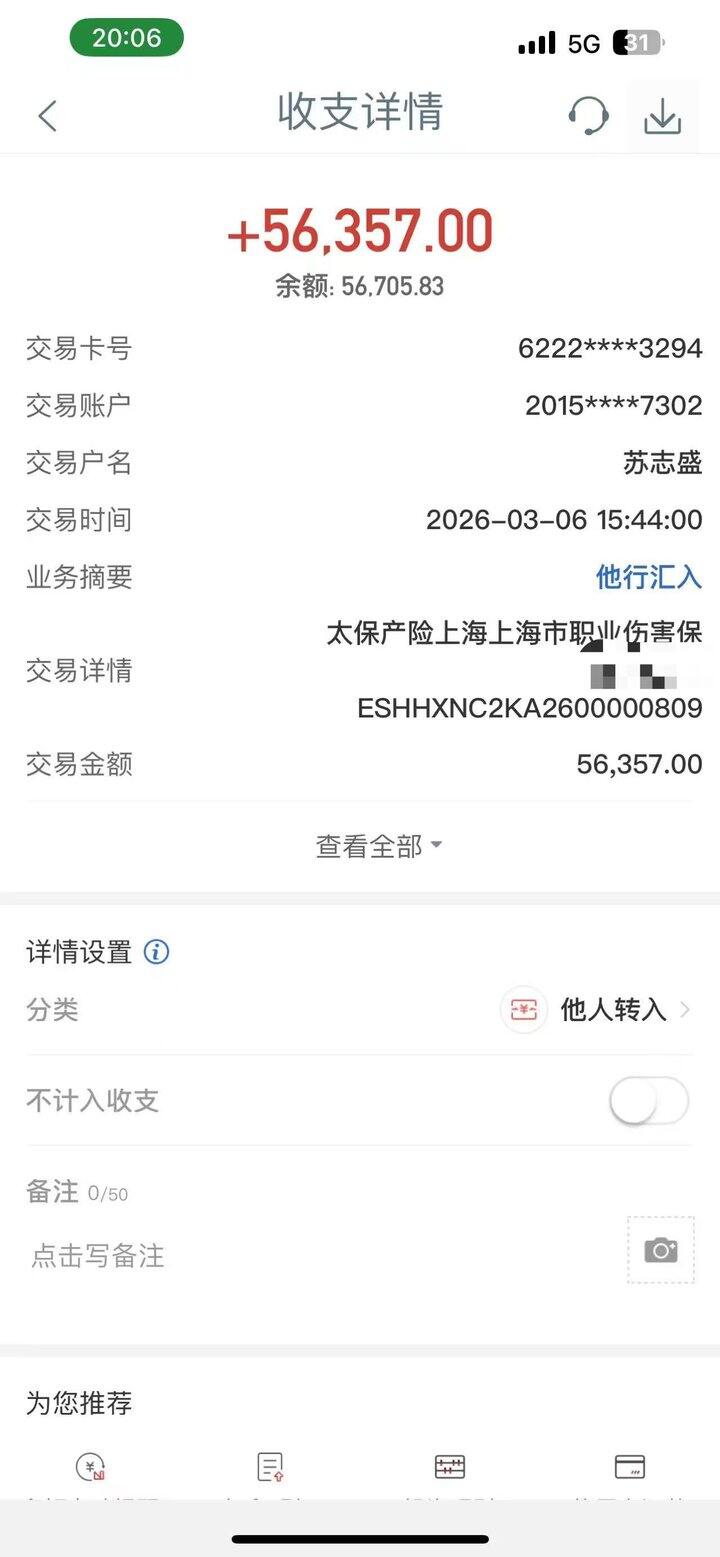Open the camera icon to attach a remark photo
This screenshot has height=1557, width=720.
click(660, 1250)
